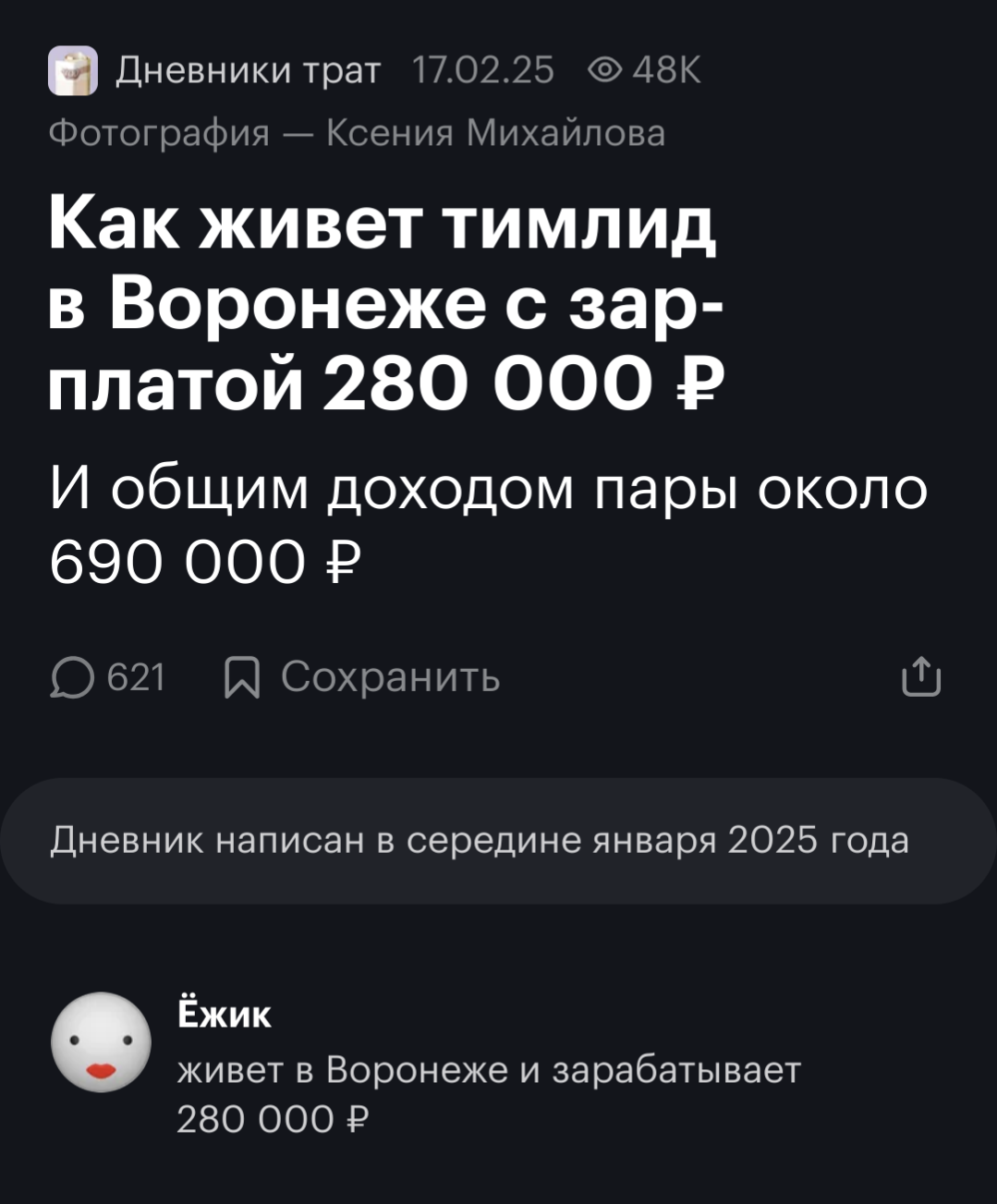The image size is (997, 1204).
Task: Open Ёжик's profile
Action: 224,1015
